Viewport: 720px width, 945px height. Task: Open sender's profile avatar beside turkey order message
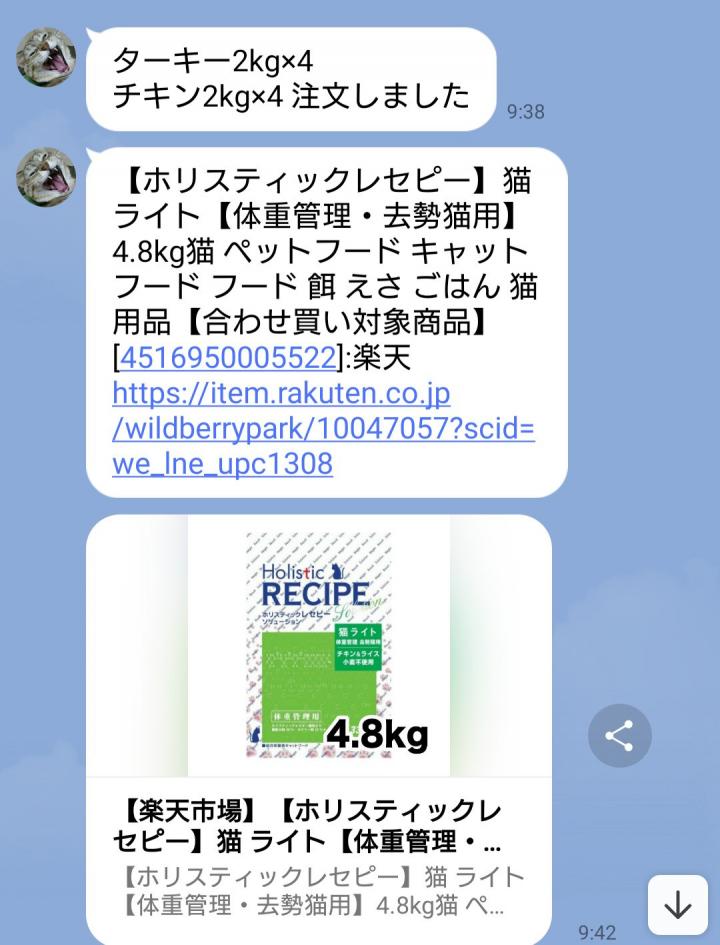tap(46, 57)
